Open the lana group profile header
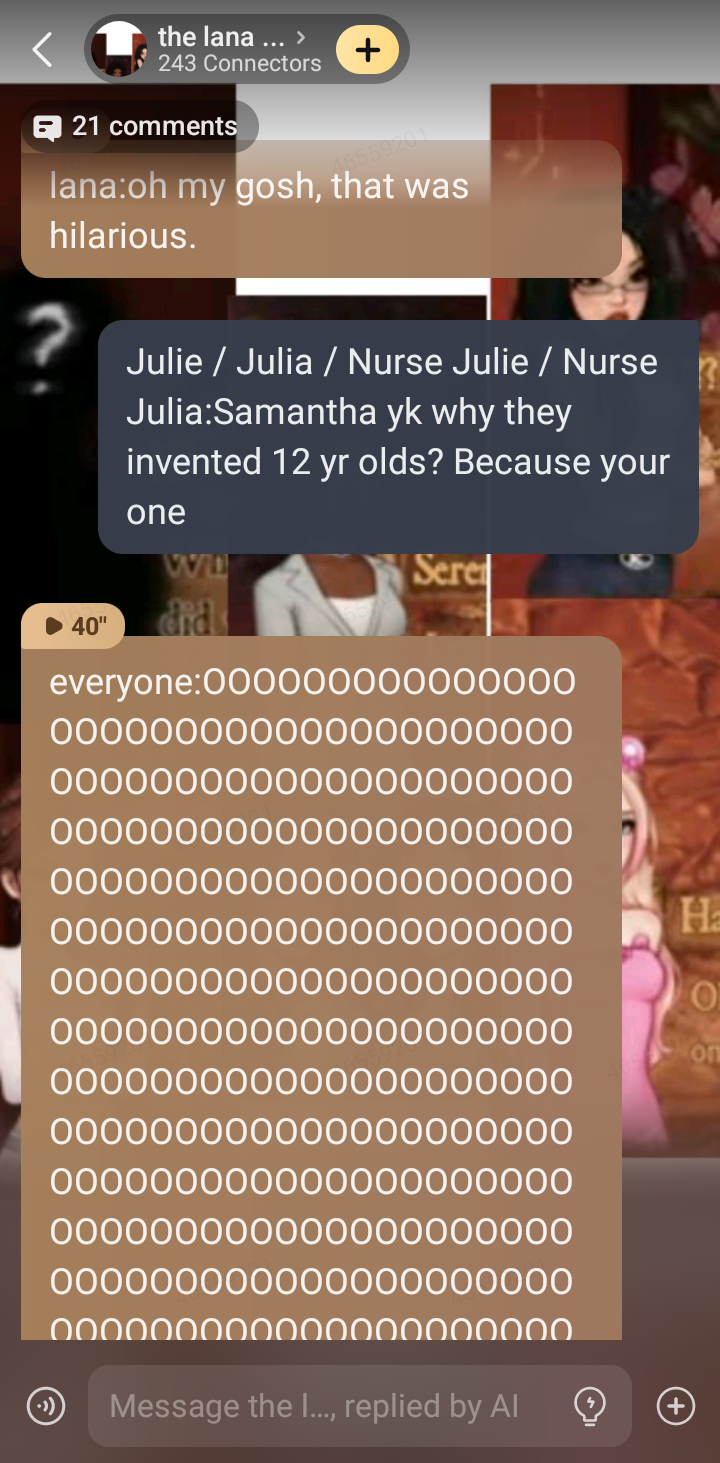This screenshot has height=1463, width=720. [x=220, y=49]
